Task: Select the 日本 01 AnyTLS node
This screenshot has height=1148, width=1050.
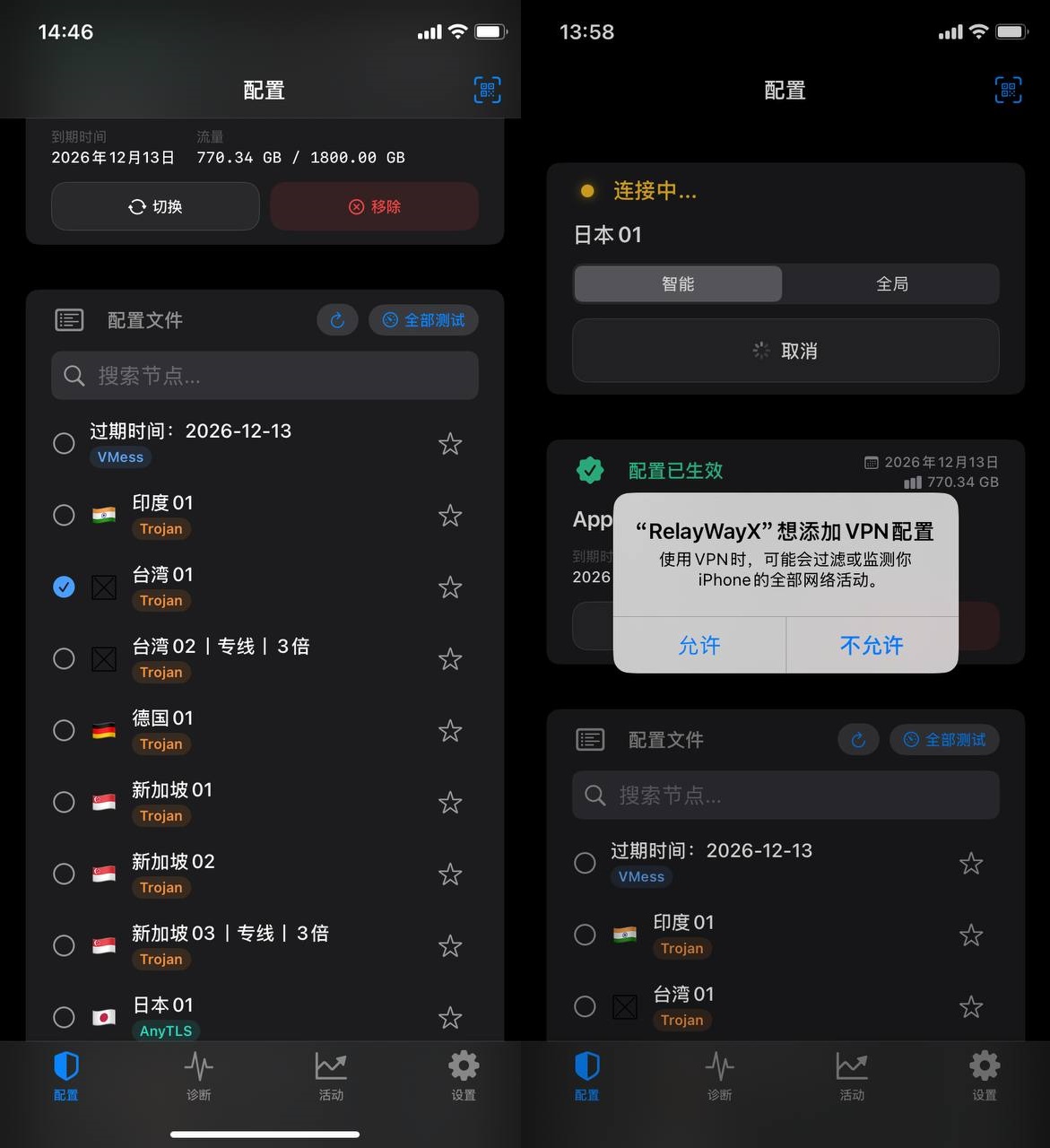Action: 64,1017
